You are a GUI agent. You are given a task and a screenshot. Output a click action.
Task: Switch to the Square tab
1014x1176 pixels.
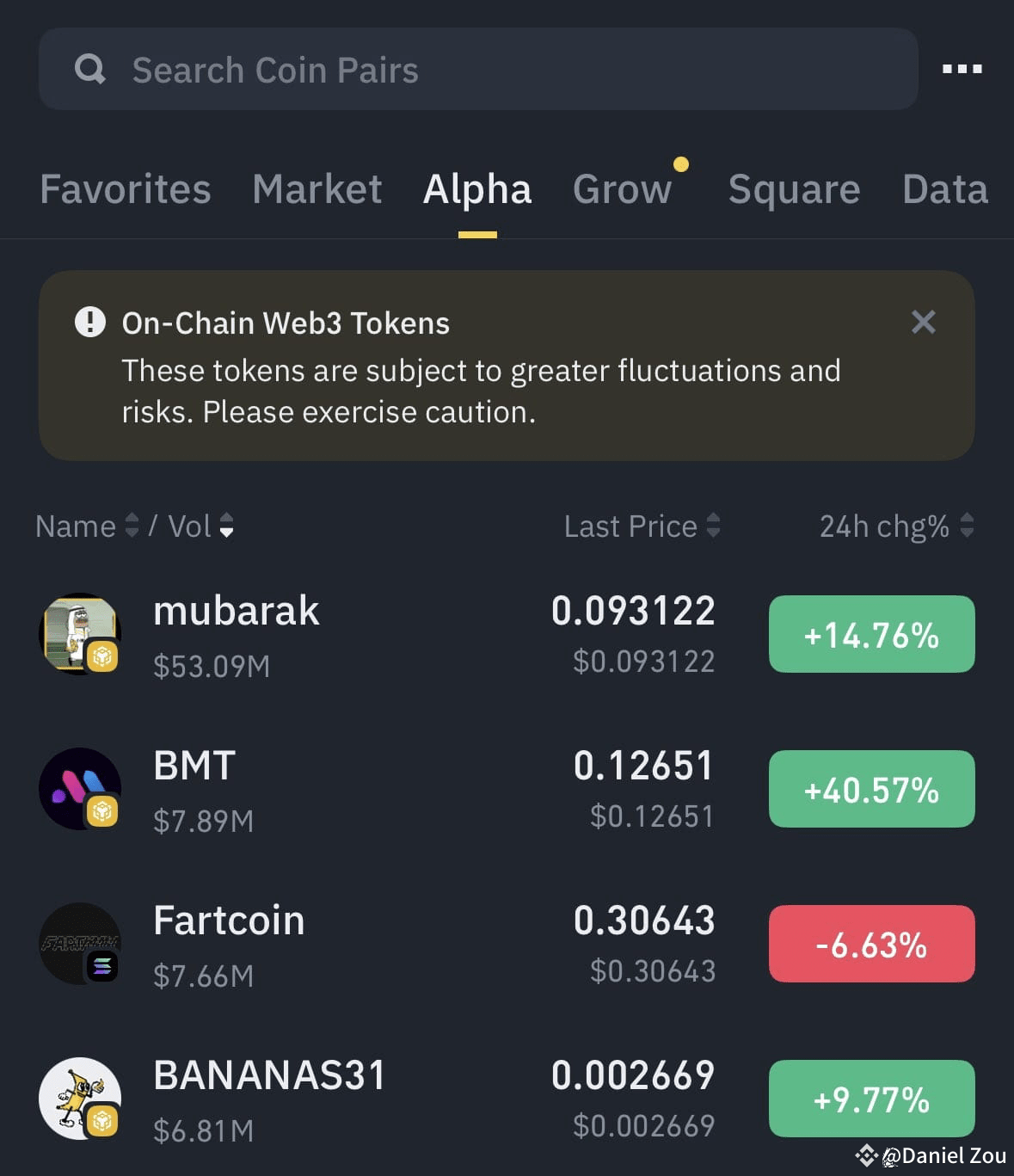tap(793, 189)
